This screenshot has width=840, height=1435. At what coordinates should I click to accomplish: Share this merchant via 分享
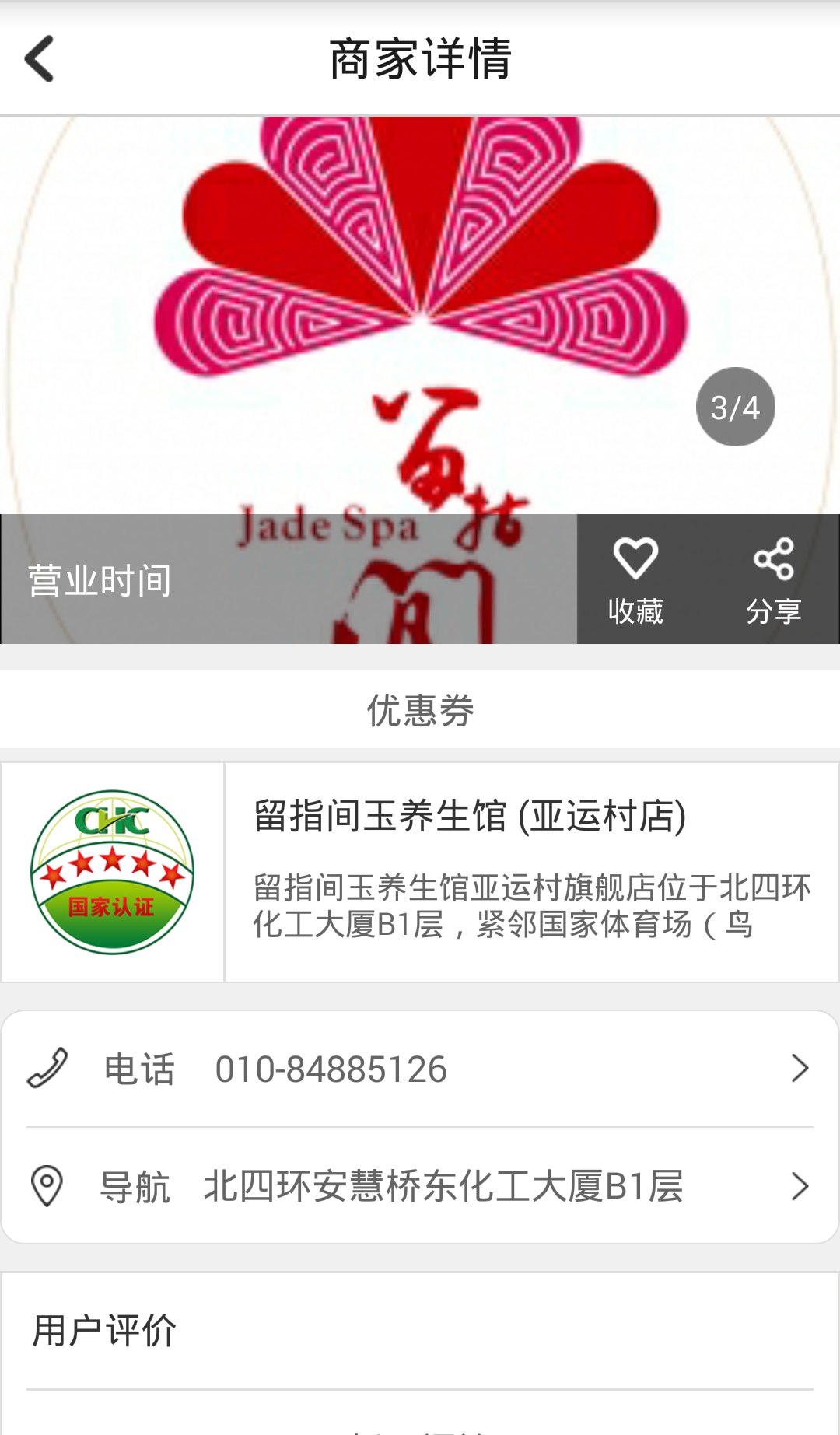(x=773, y=579)
